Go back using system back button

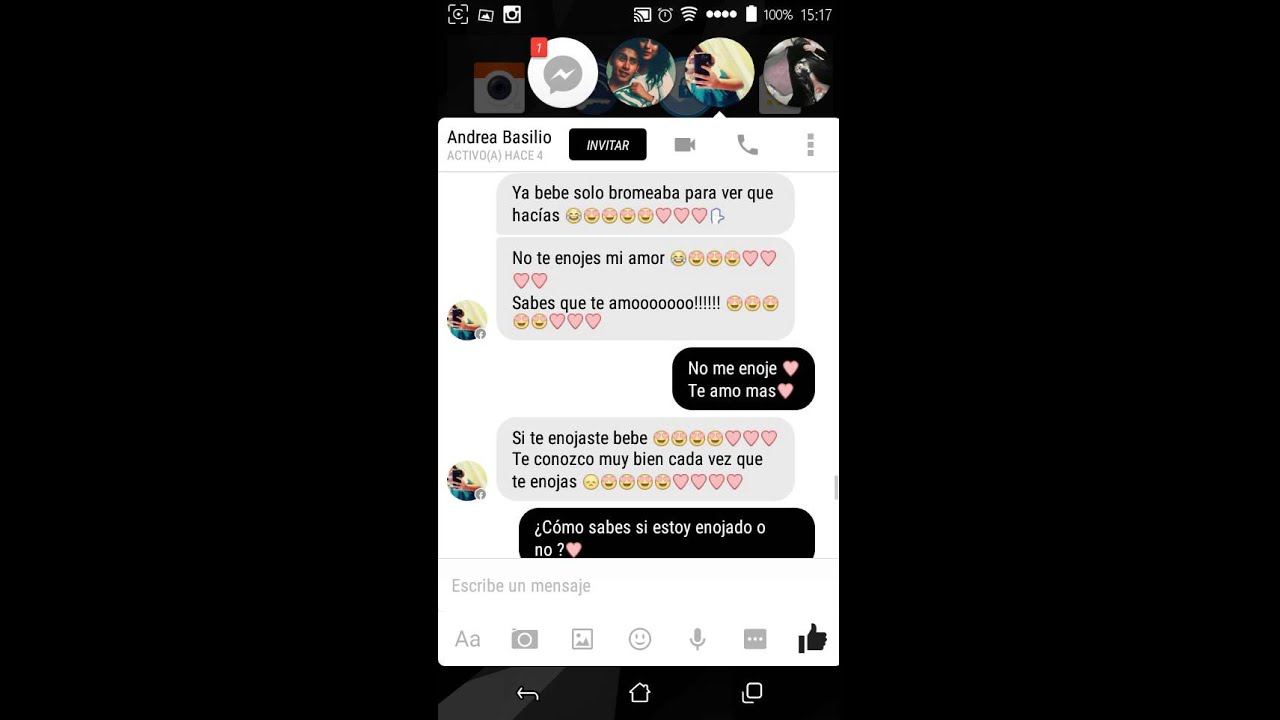coord(527,693)
